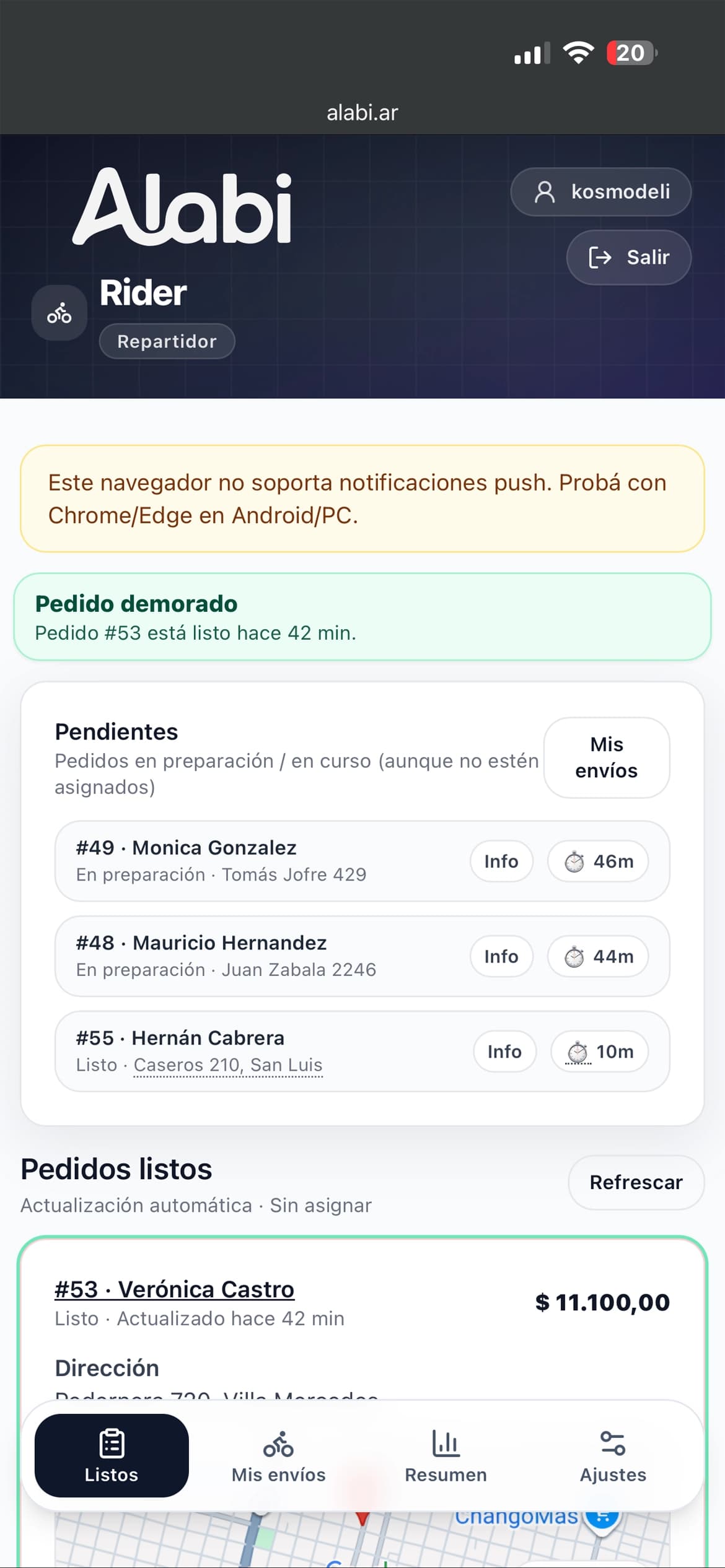This screenshot has width=725, height=1568.
Task: Open the address link Caseros 210, San Luis
Action: 228,1065
